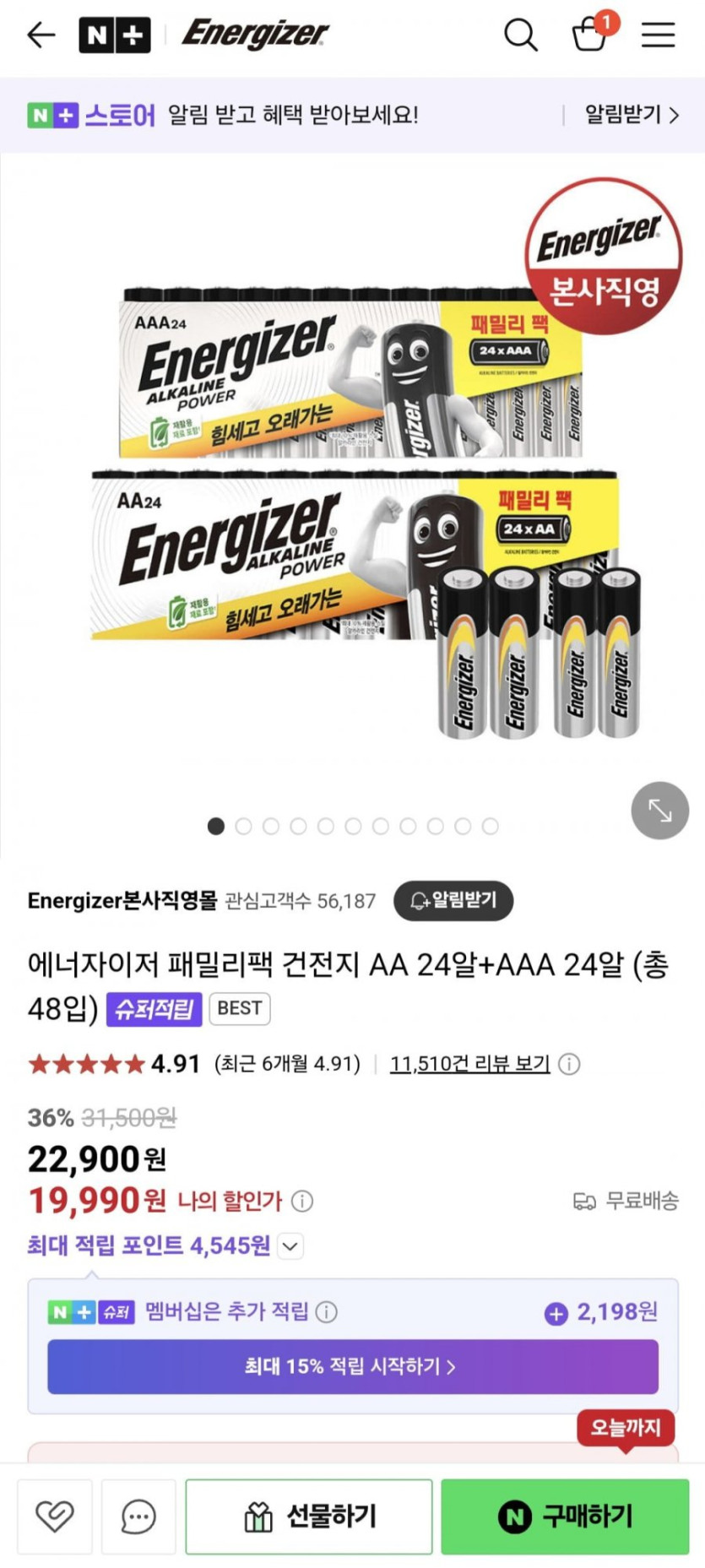Send as gift with 선물하기

(309, 1516)
